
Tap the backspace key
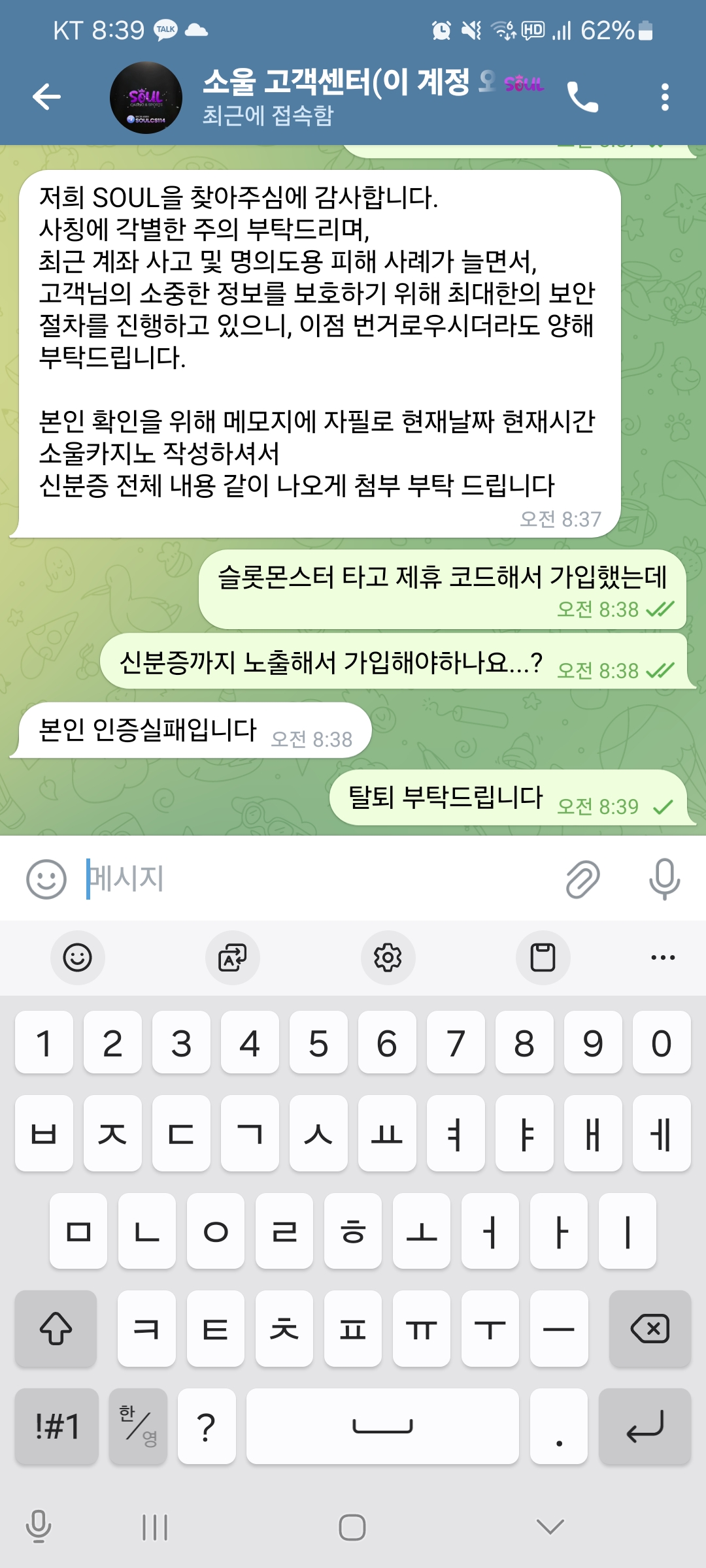(x=650, y=1328)
